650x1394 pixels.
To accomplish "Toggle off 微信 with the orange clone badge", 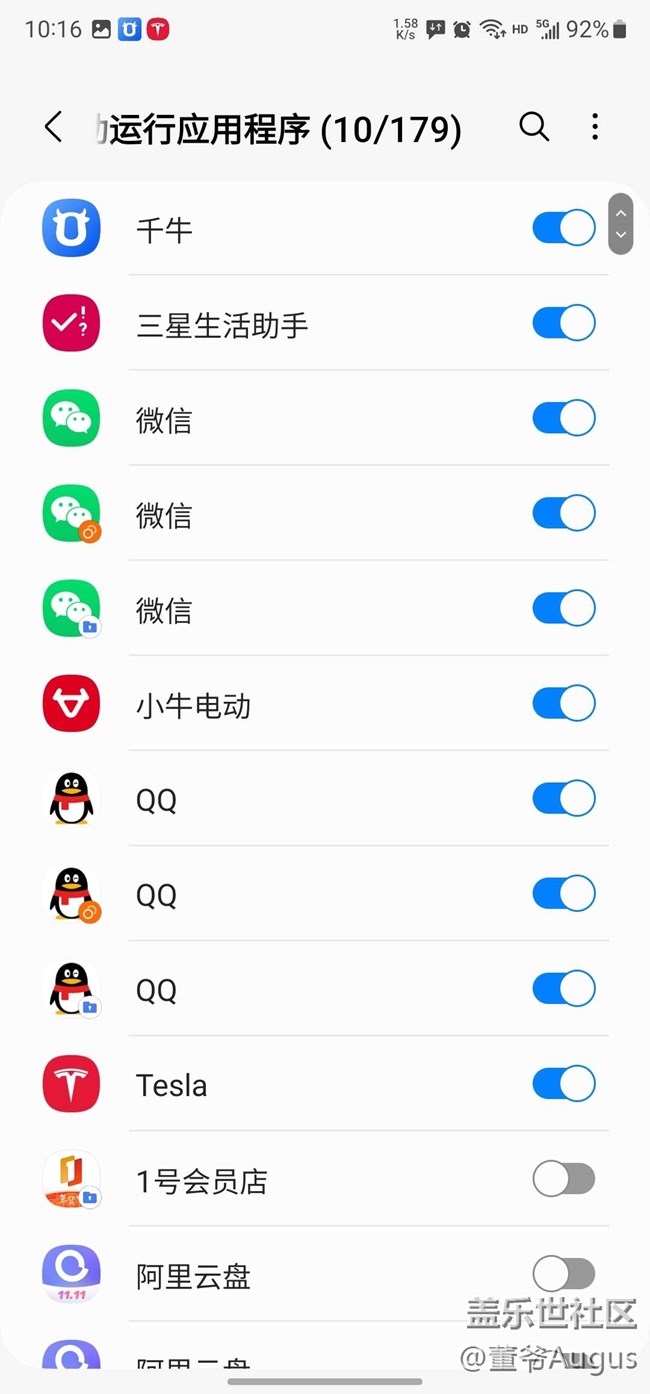I will coord(563,513).
